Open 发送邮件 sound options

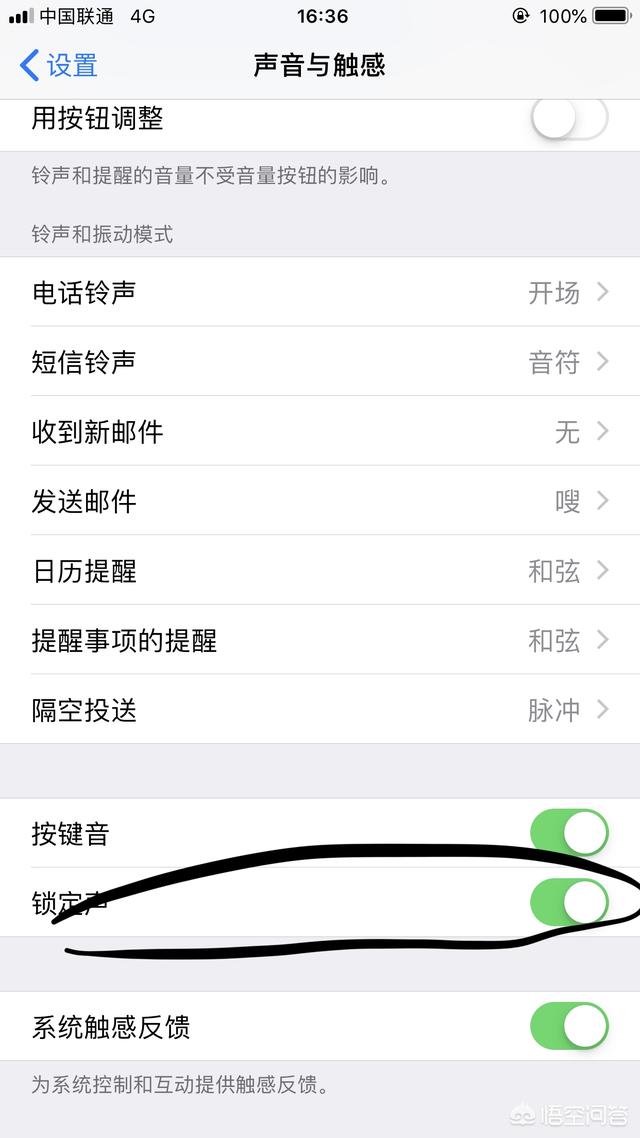click(320, 500)
